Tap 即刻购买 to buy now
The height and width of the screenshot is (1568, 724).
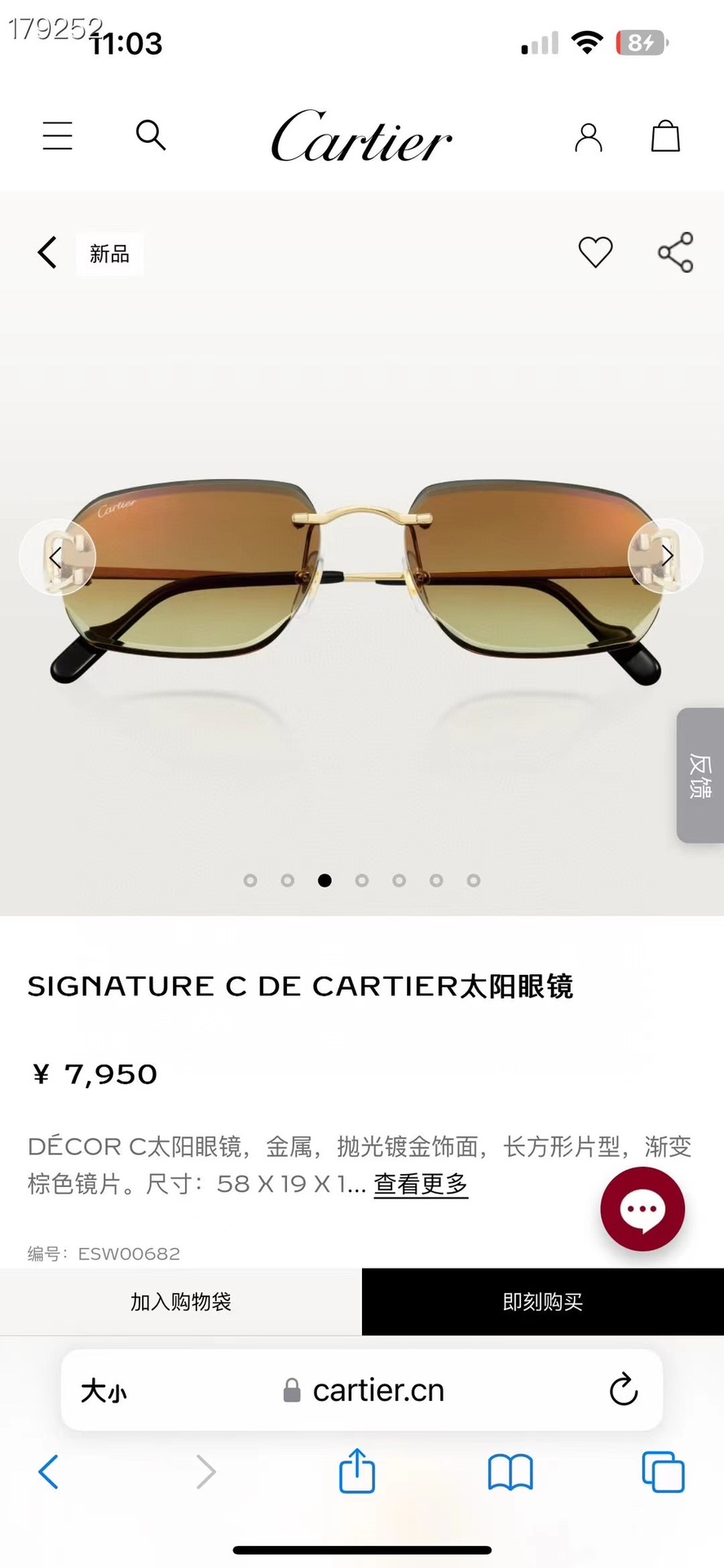(x=543, y=1302)
